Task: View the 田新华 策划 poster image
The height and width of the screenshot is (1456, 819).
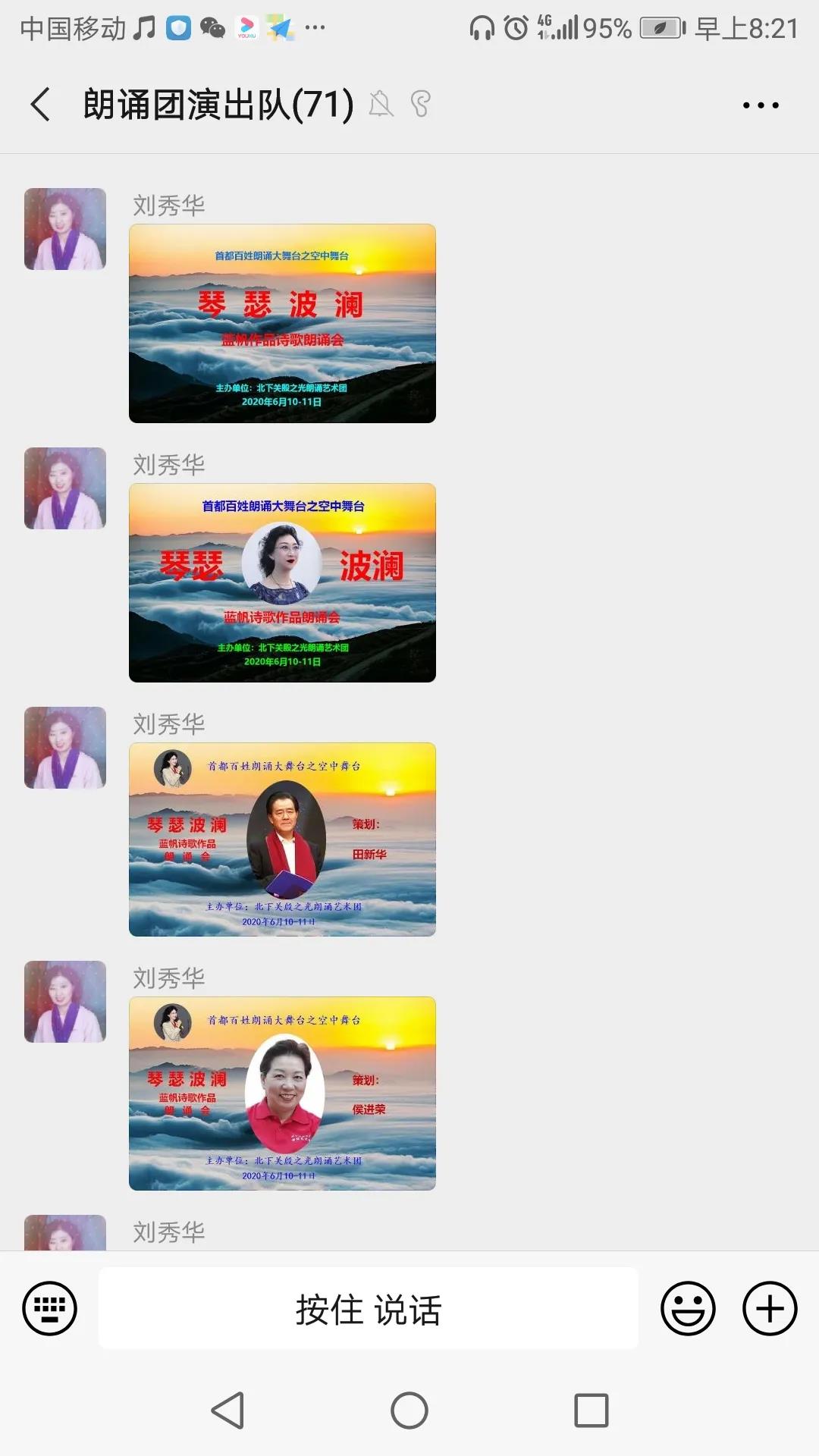Action: (x=281, y=838)
